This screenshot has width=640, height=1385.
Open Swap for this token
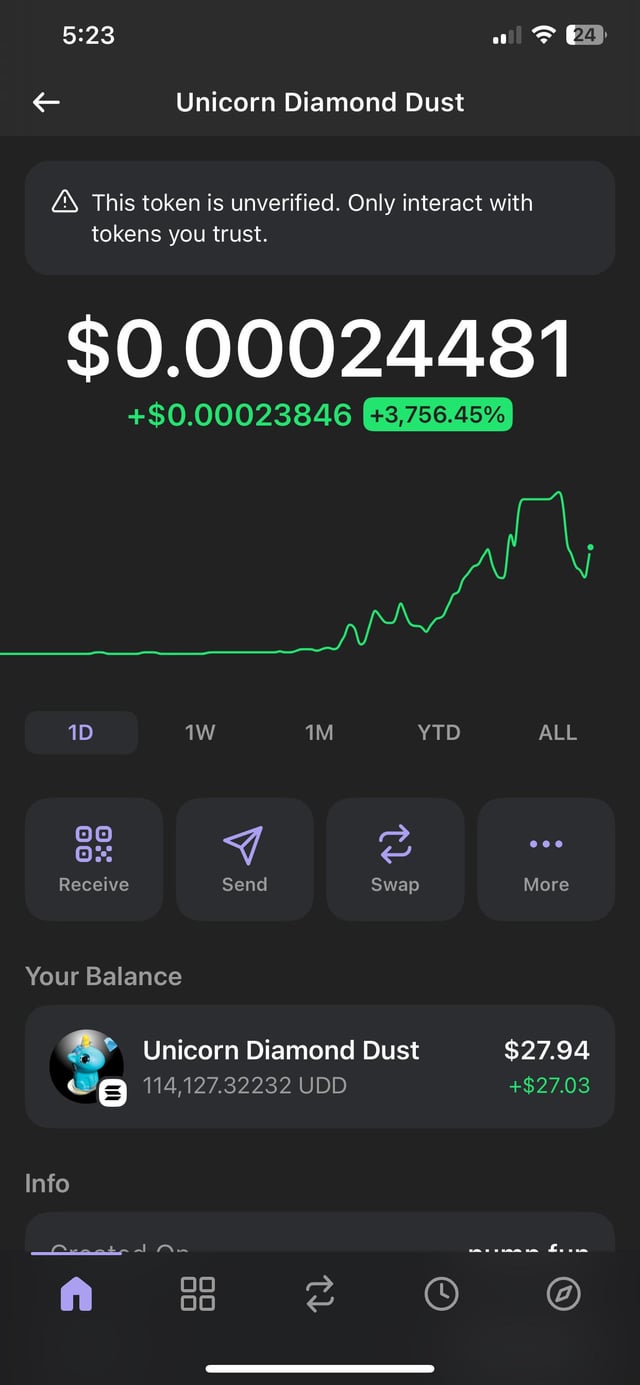[x=395, y=859]
